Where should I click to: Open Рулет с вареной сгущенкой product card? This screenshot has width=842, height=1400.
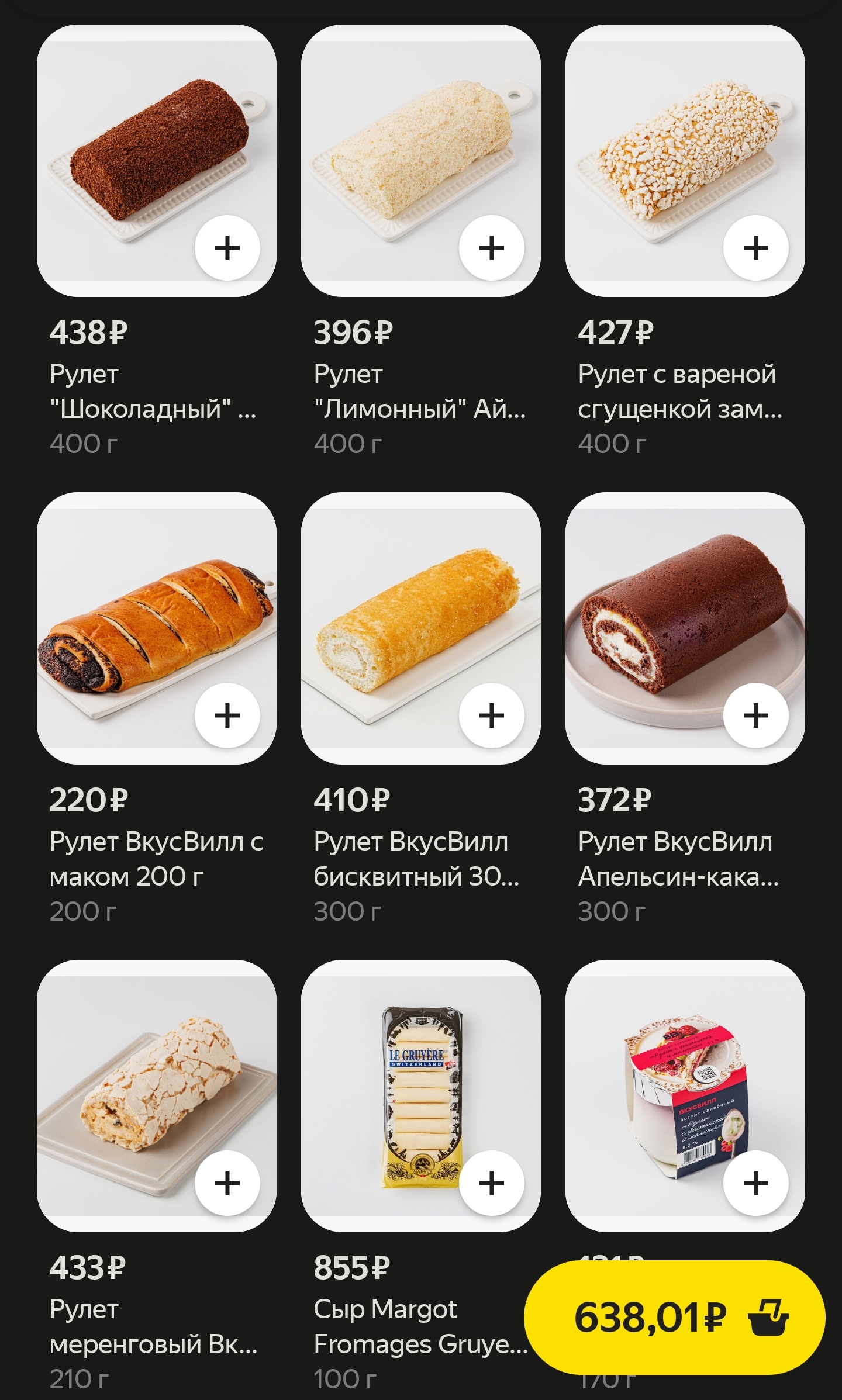click(x=672, y=152)
